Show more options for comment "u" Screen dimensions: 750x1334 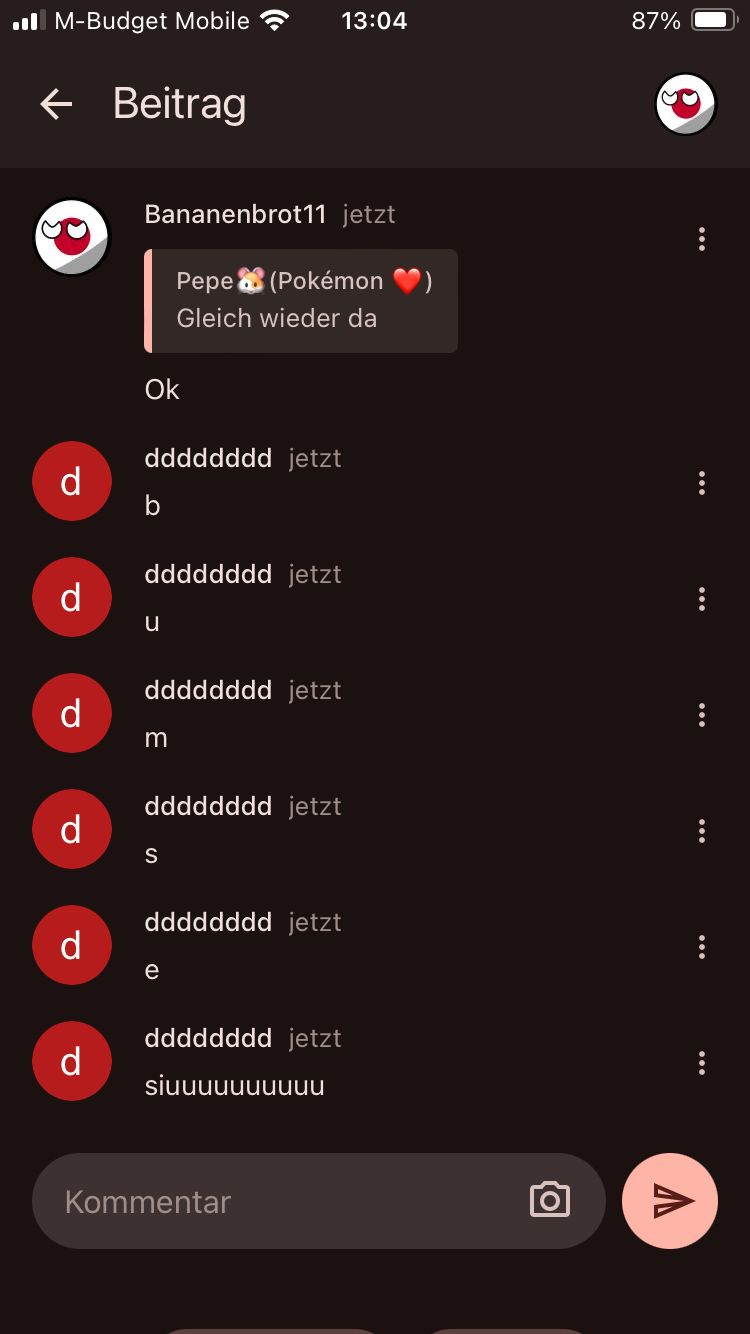point(701,599)
